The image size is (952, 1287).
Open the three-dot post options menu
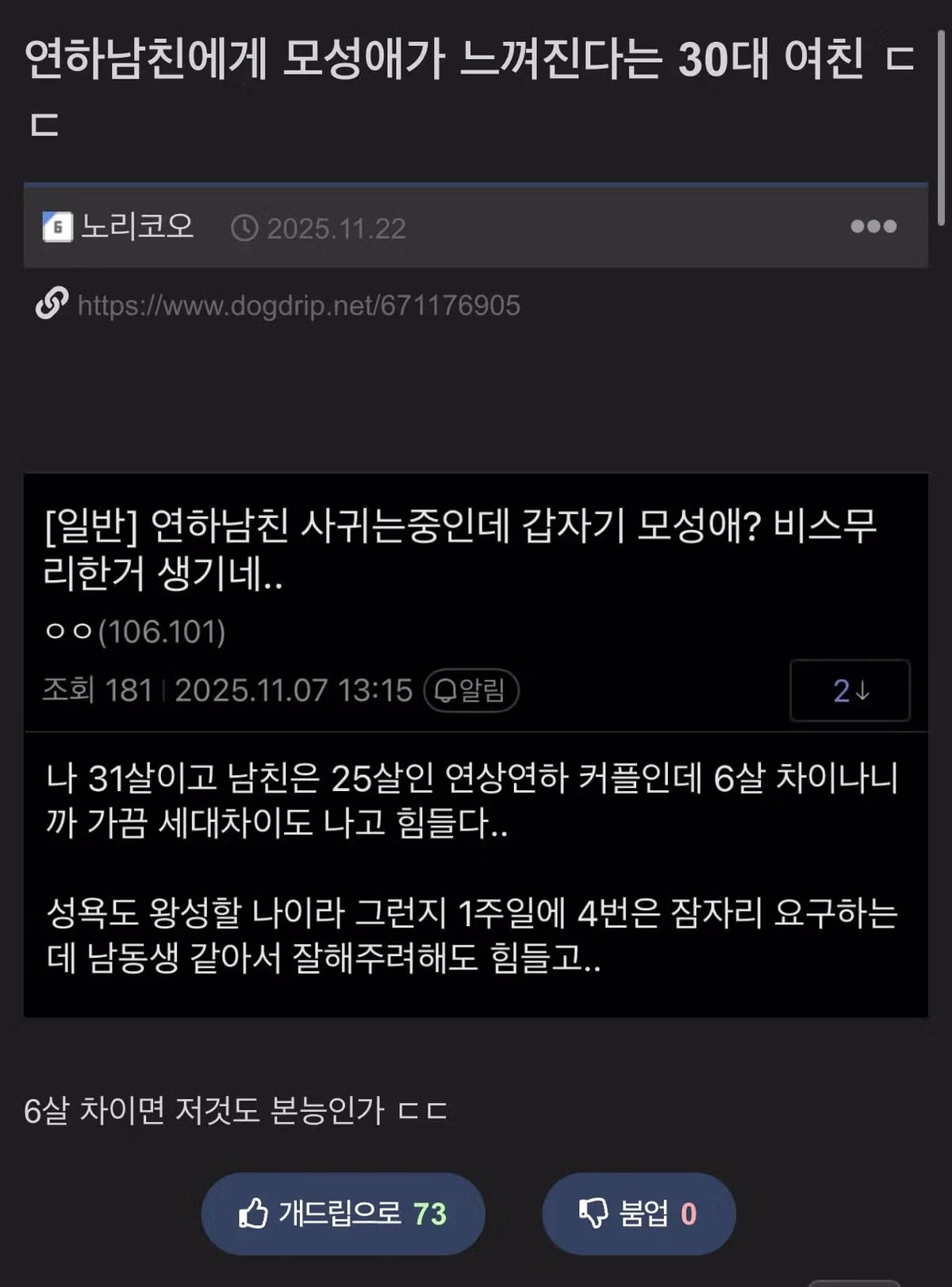(873, 227)
